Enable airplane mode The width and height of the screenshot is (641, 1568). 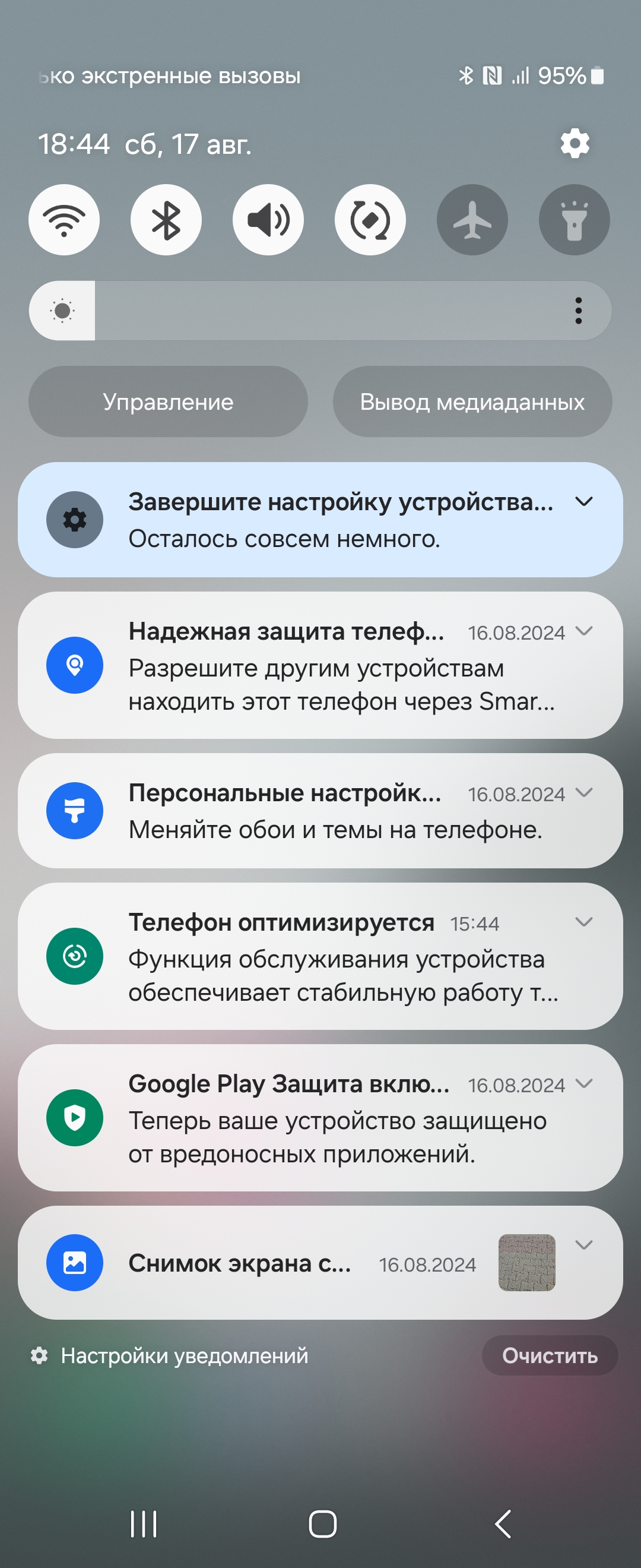[x=472, y=220]
